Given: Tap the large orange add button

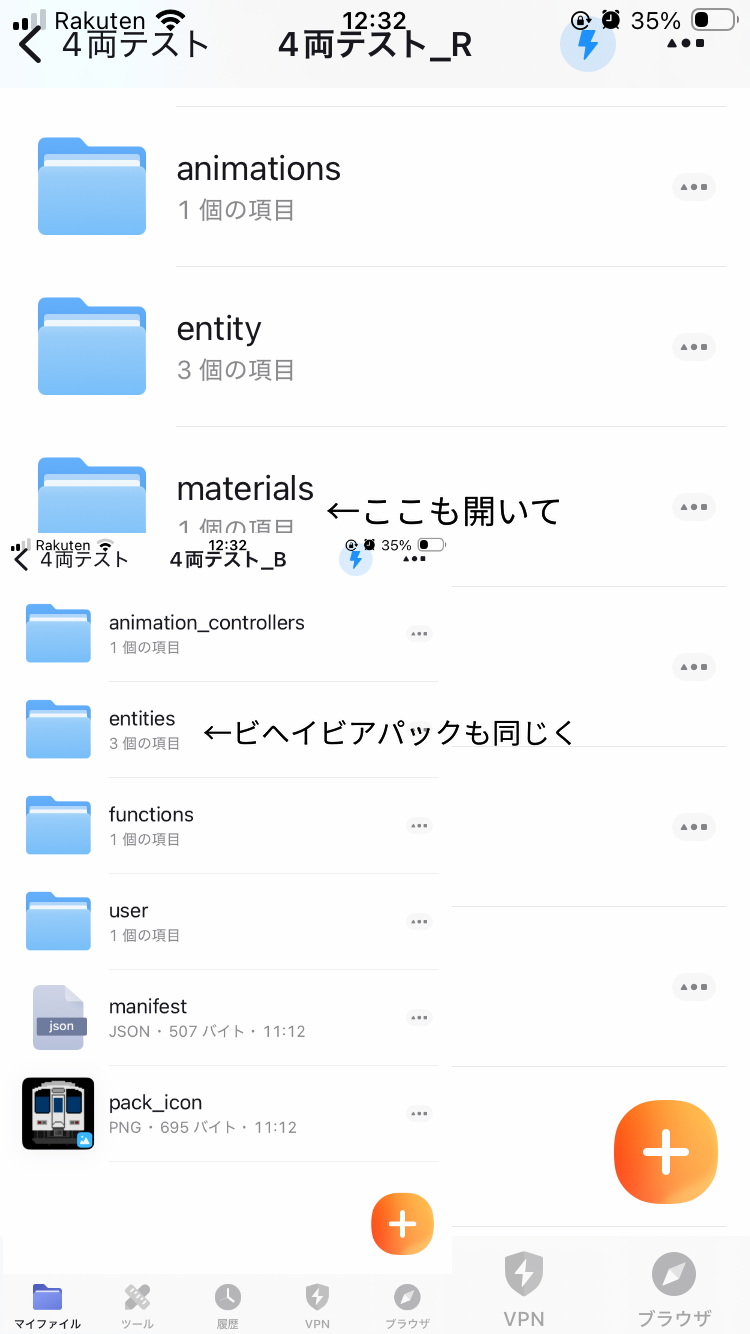Looking at the screenshot, I should coord(665,1152).
